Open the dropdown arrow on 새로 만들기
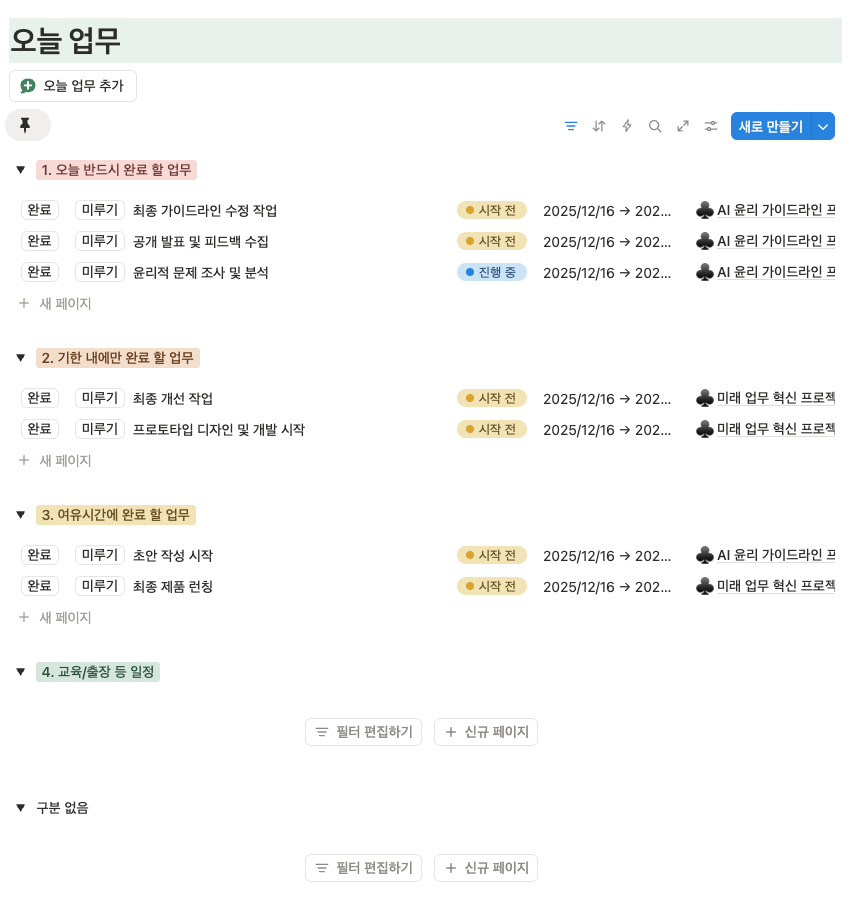Screen dimensions: 859x906 [823, 126]
